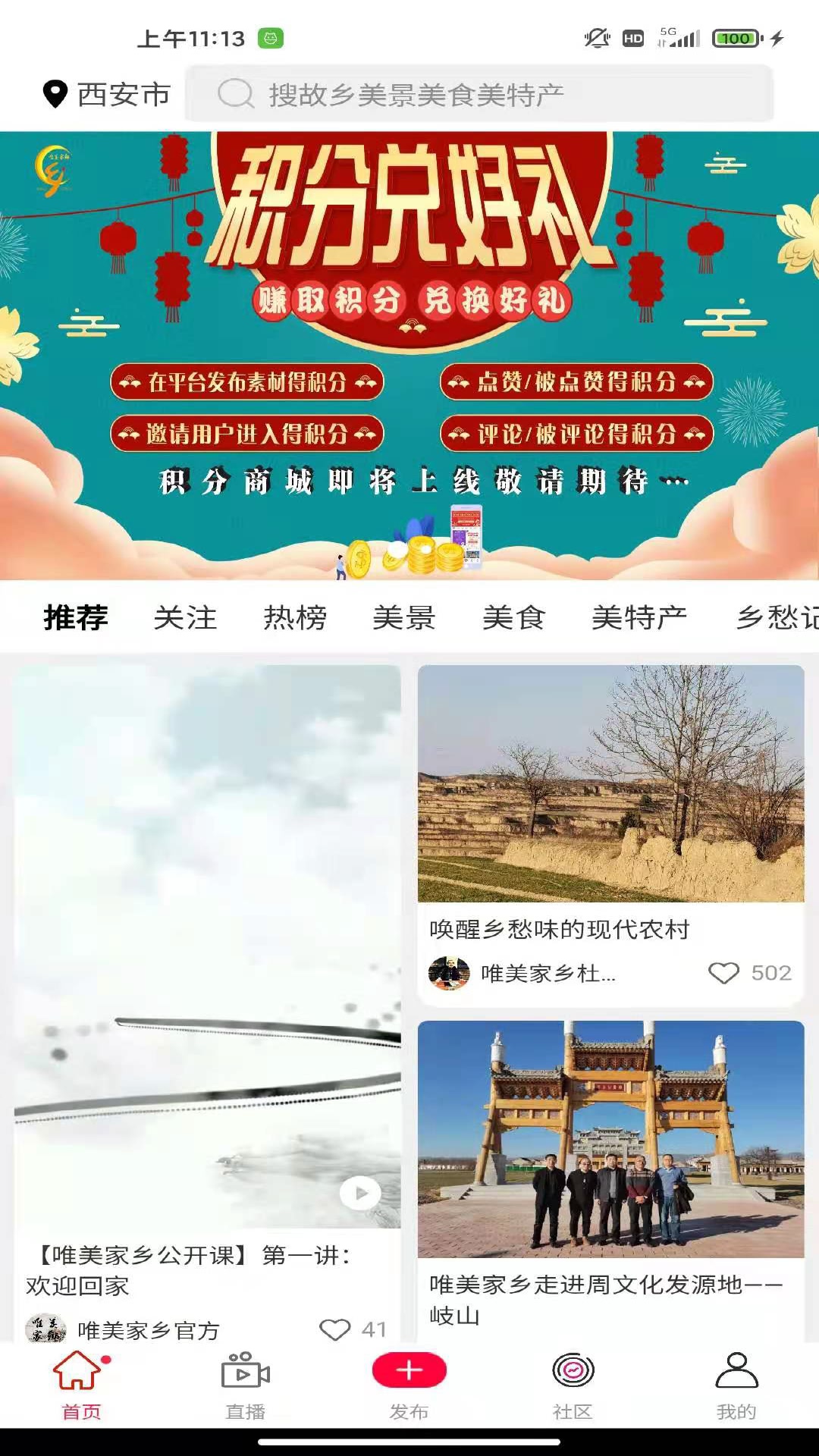Like the 唤醒乡愁味的现代农村 post heart
The image size is (819, 1456).
[x=726, y=971]
